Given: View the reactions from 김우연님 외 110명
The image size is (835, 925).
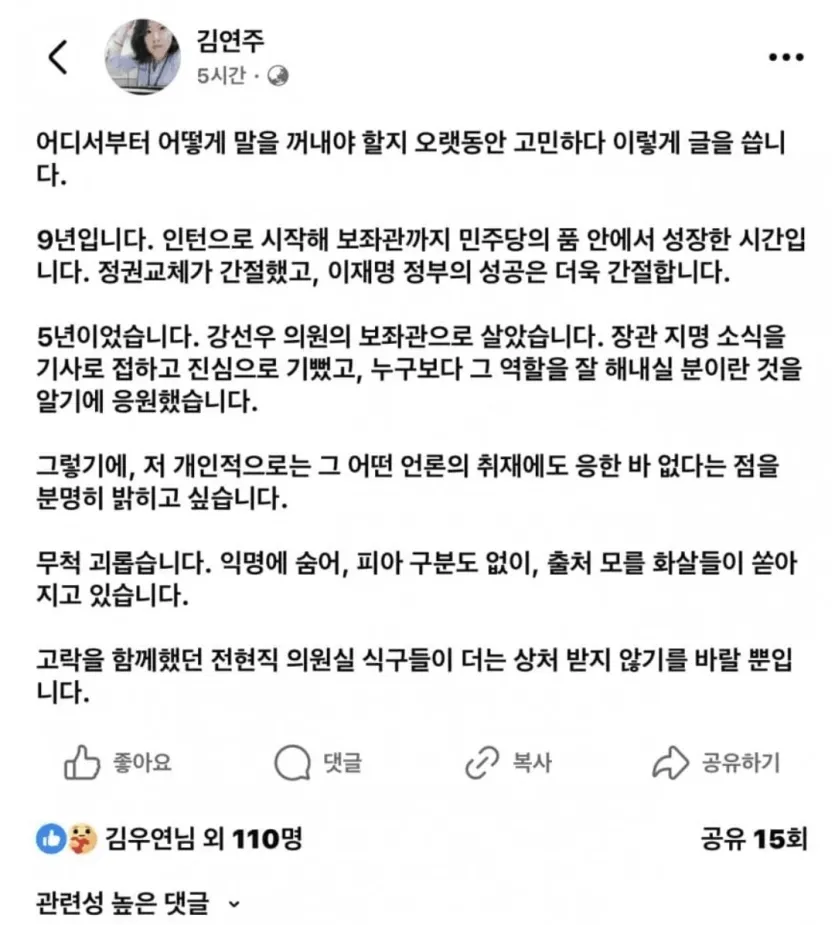Looking at the screenshot, I should click(168, 838).
